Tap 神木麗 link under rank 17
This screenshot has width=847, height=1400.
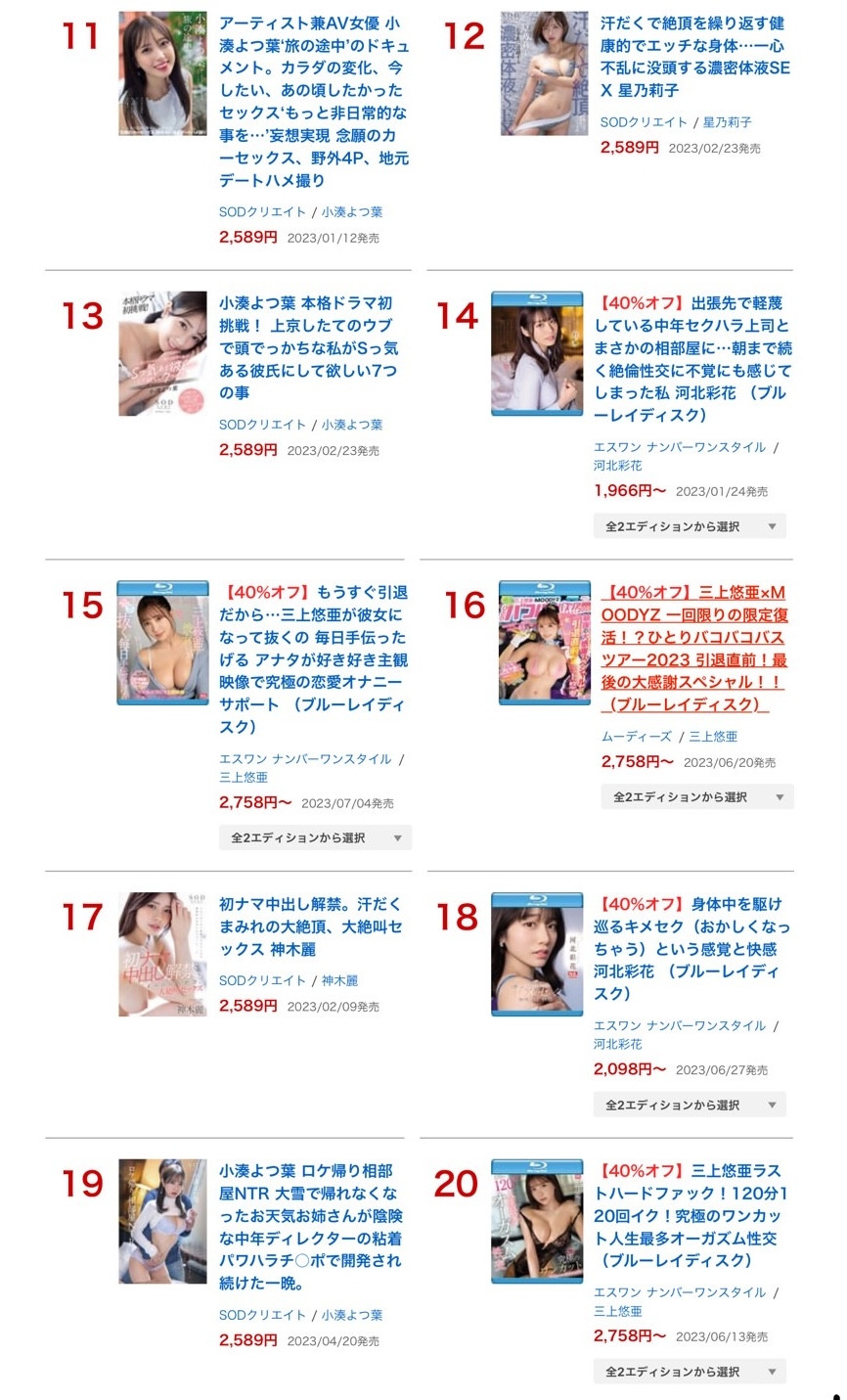click(339, 980)
